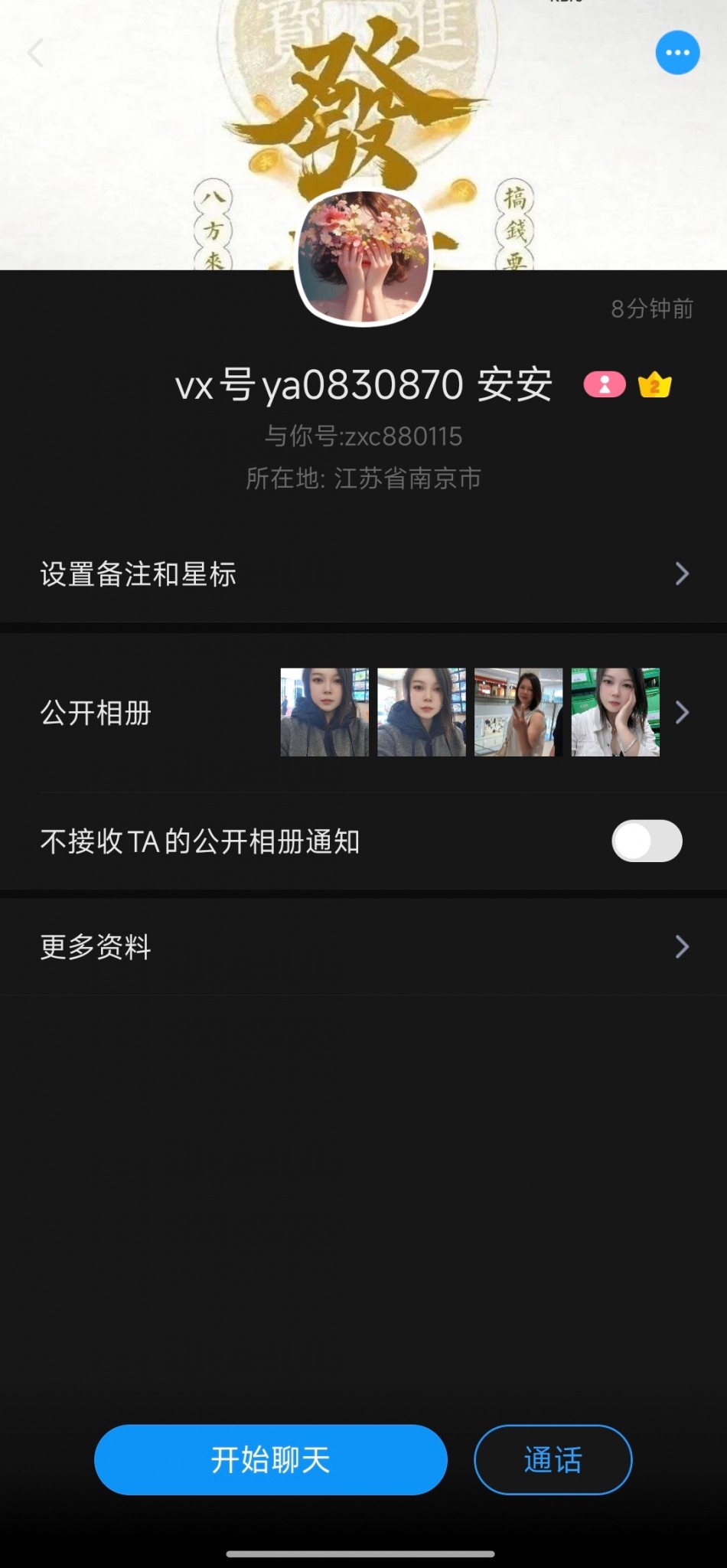
Task: Start a call with 通话 button
Action: click(553, 1460)
